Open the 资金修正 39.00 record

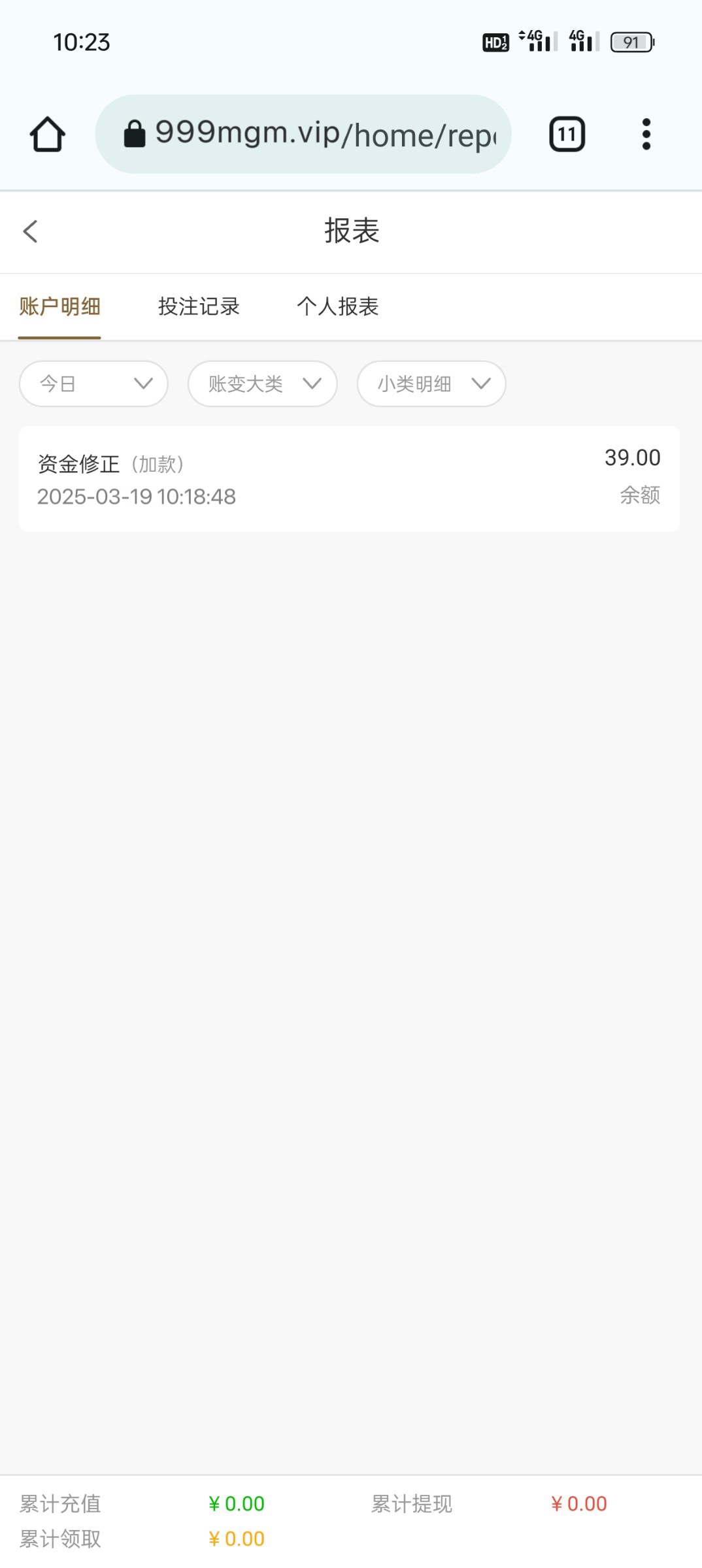[349, 479]
